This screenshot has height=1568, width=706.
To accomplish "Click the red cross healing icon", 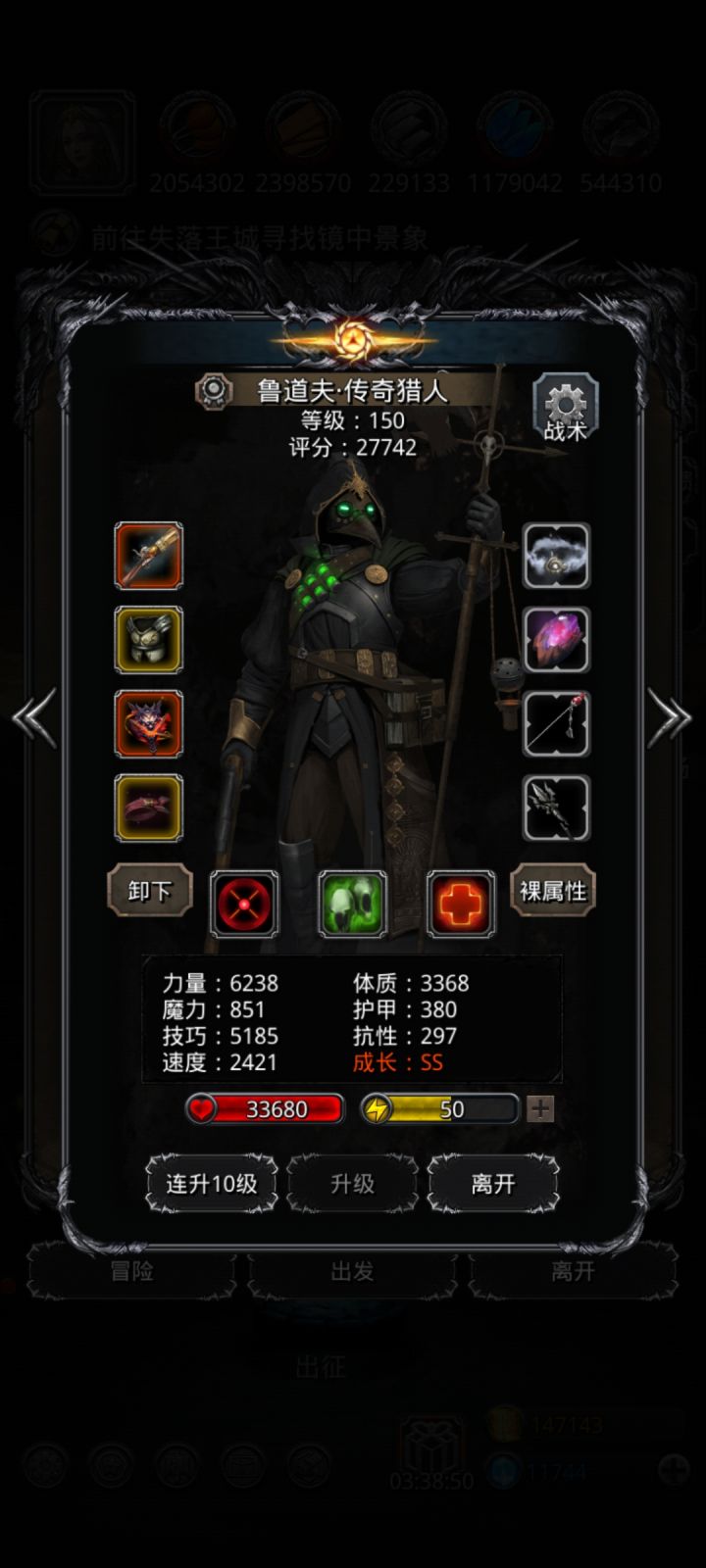I will pyautogui.click(x=458, y=903).
